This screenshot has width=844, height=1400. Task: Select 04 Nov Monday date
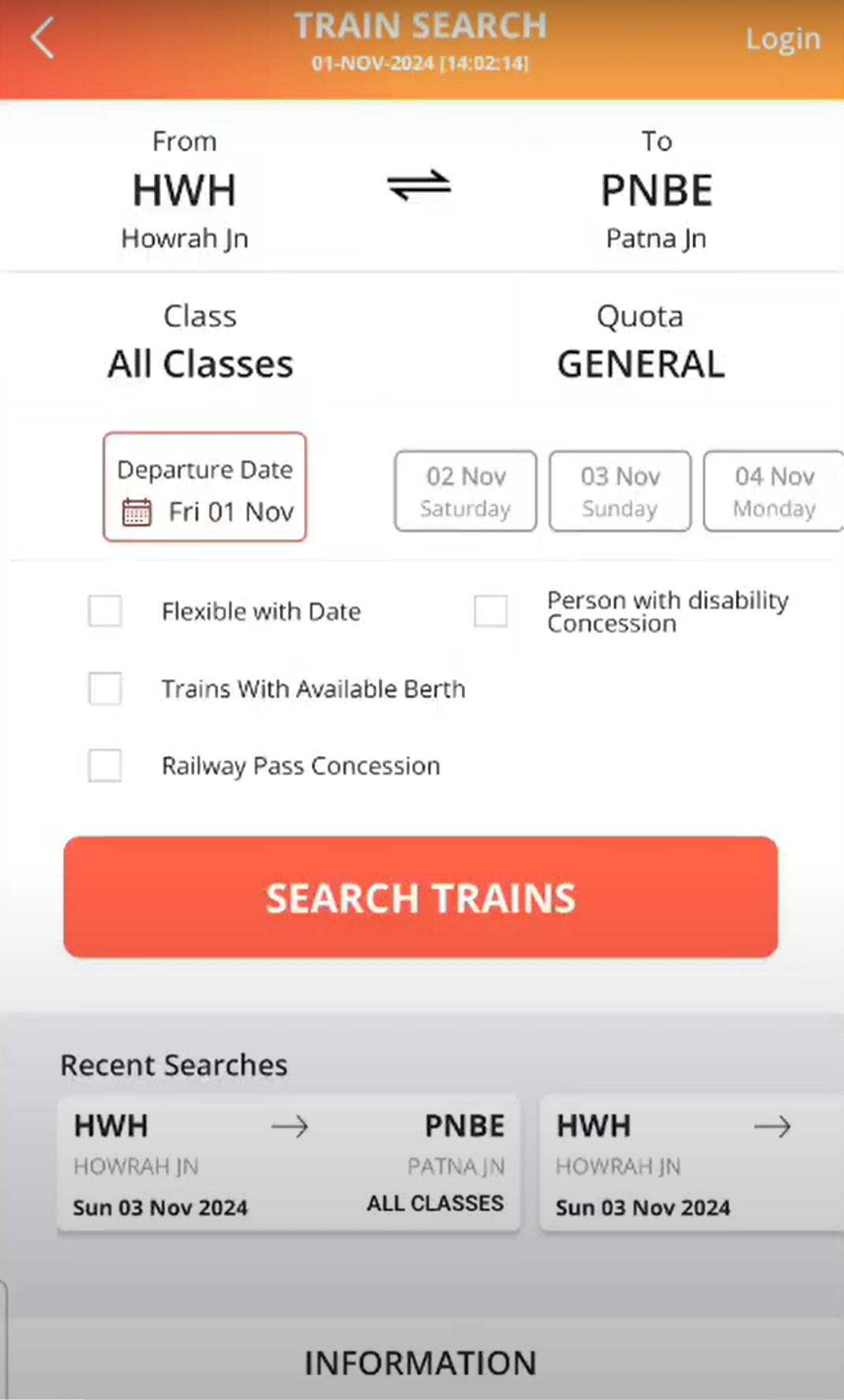pos(773,491)
